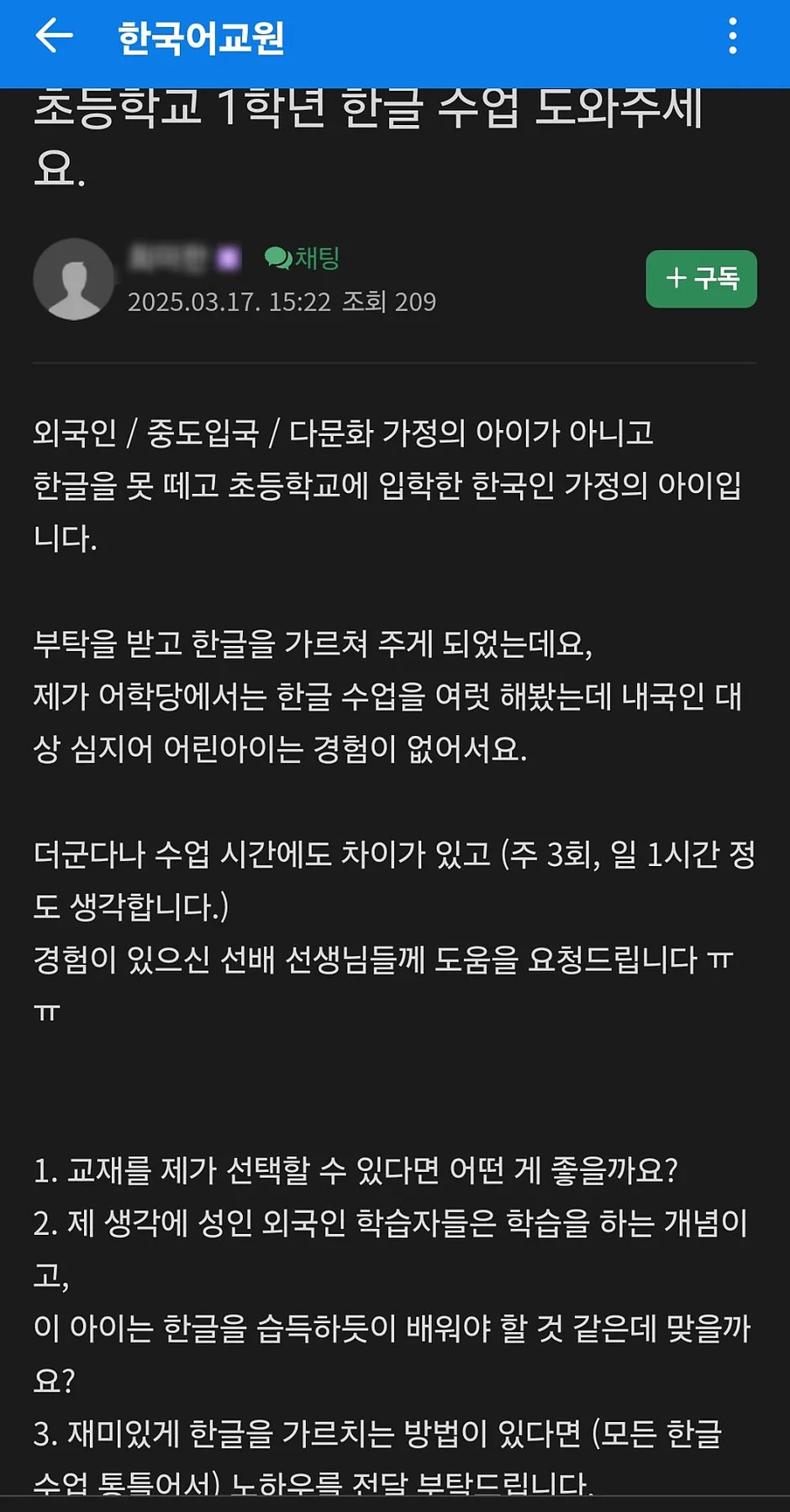Go back using the top-left arrow
Image resolution: width=790 pixels, height=1512 pixels.
tap(54, 36)
